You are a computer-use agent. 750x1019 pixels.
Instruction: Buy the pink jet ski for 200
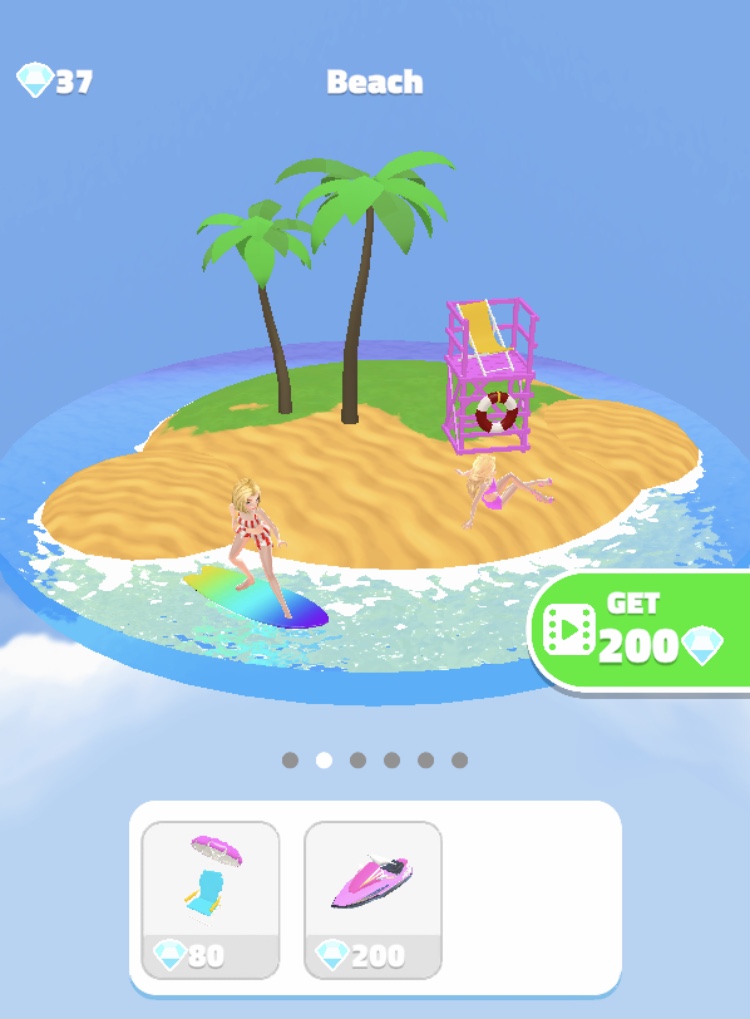click(373, 898)
